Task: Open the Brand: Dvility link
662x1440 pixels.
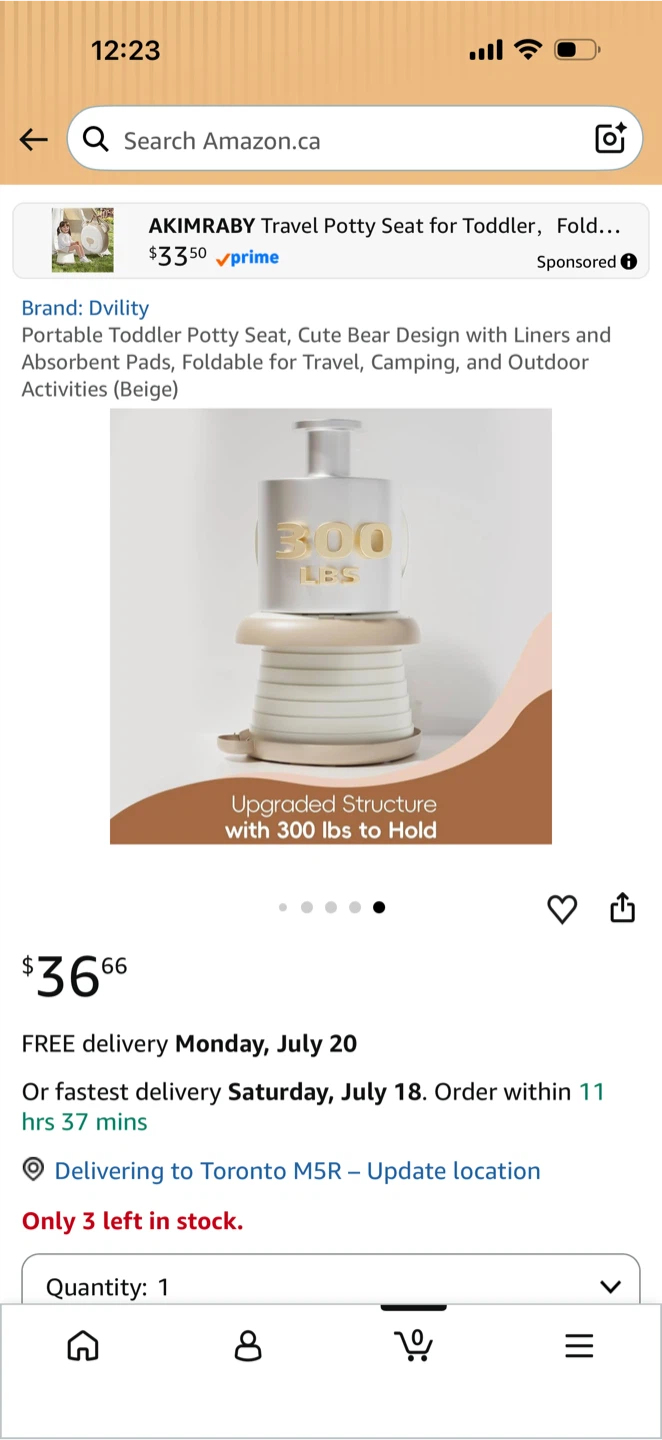Action: 85,308
